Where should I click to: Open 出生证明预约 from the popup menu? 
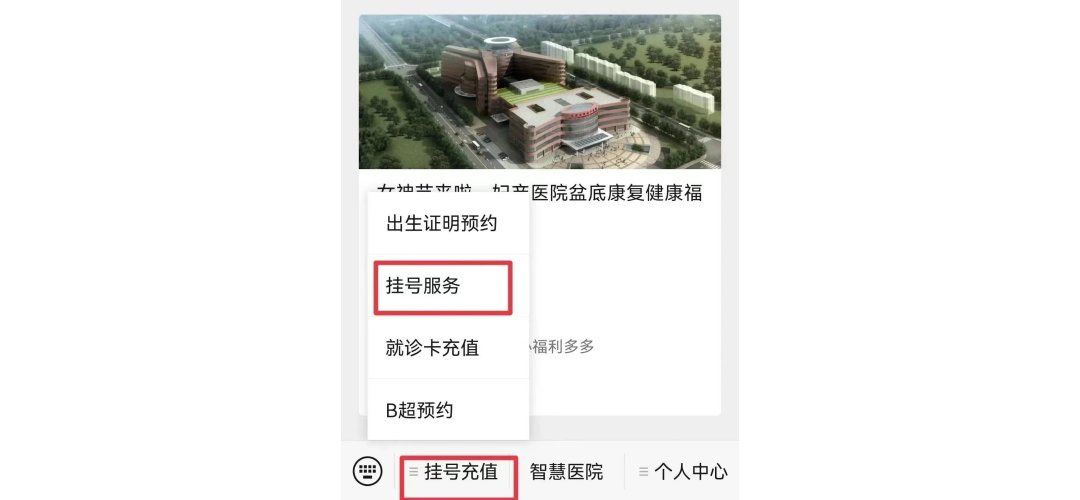(x=442, y=224)
